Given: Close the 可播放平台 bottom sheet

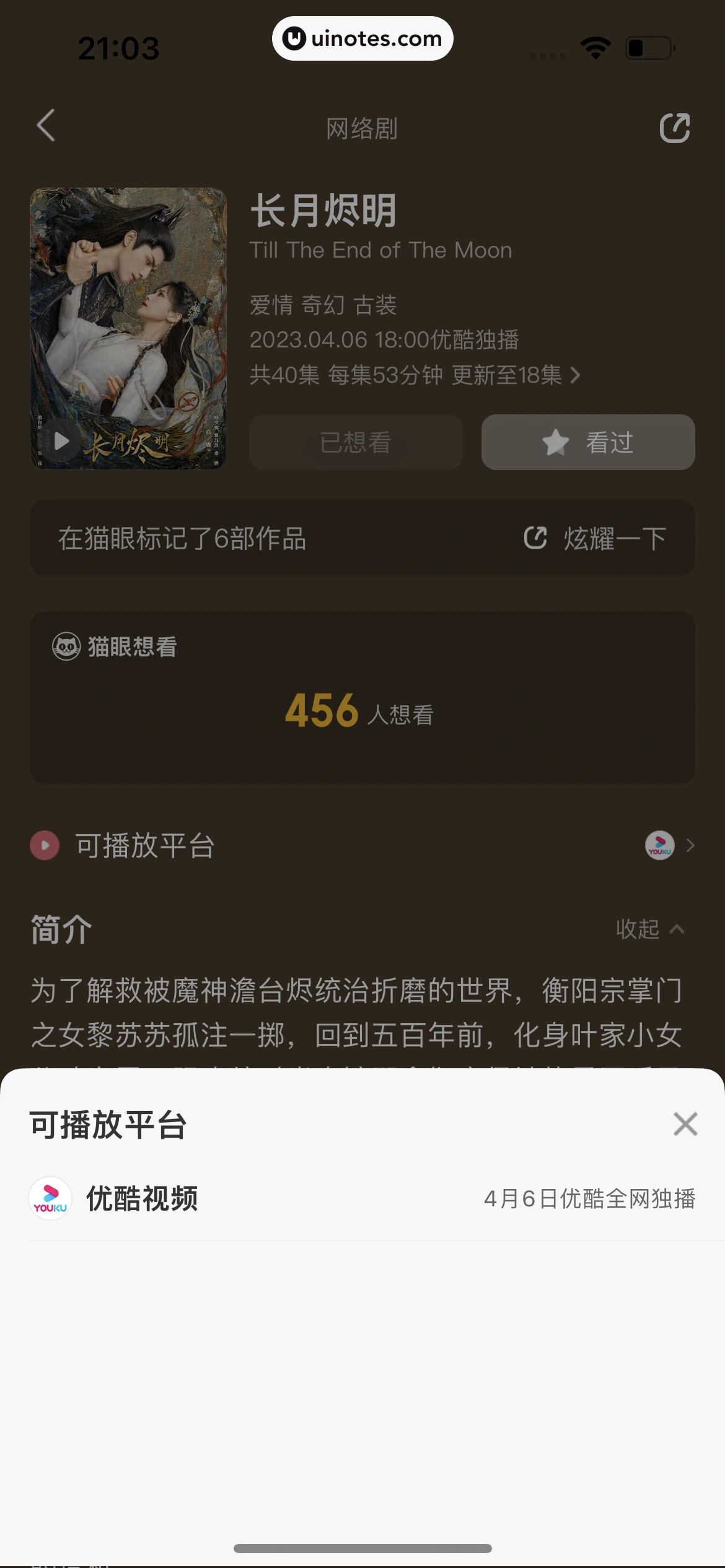Looking at the screenshot, I should [685, 1123].
